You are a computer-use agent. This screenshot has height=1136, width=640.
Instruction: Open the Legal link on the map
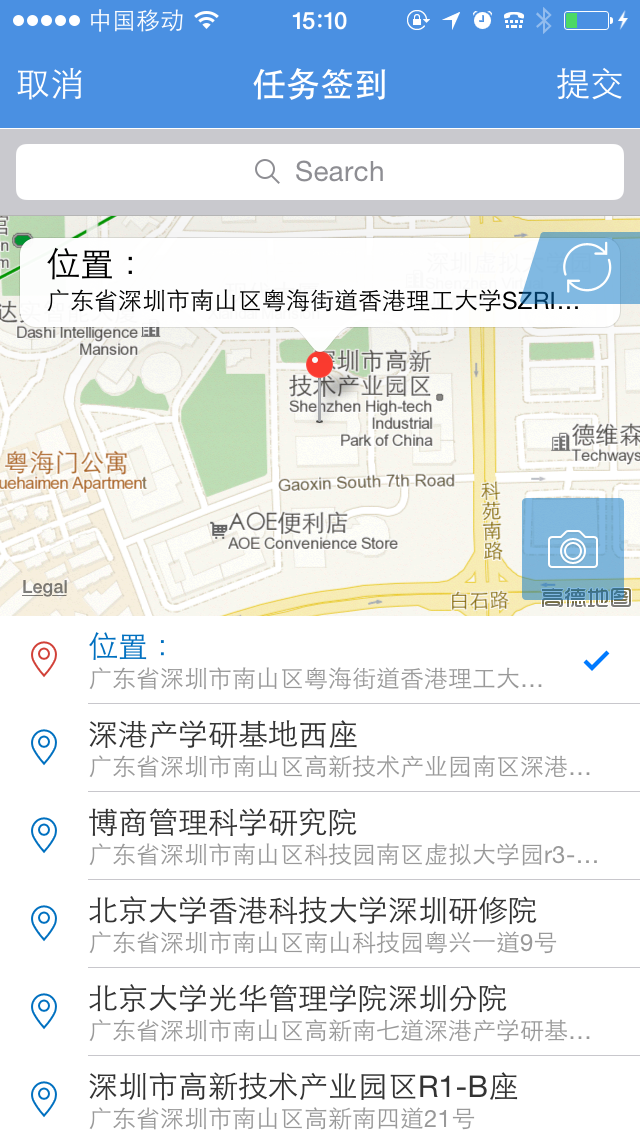45,588
